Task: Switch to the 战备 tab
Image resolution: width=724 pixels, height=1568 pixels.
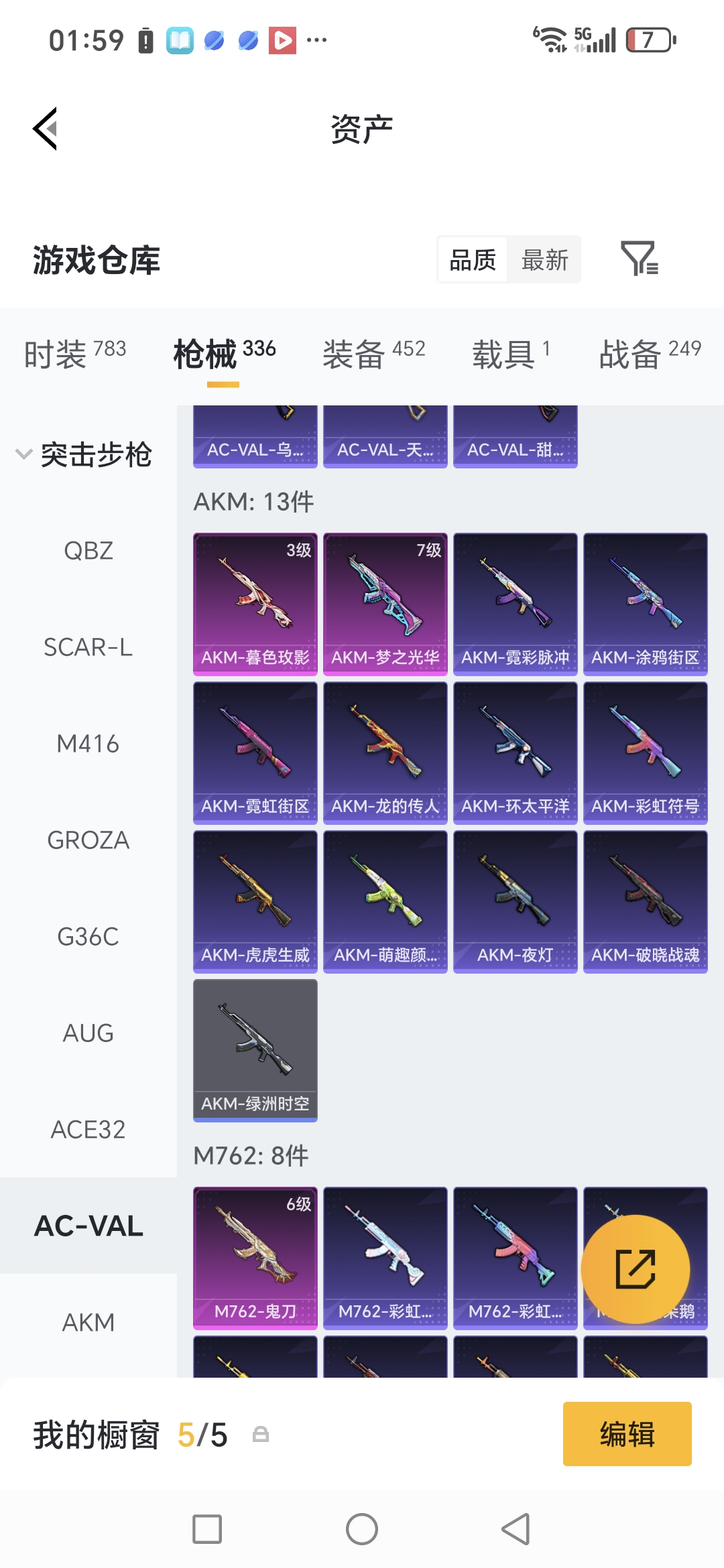Action: pos(650,354)
